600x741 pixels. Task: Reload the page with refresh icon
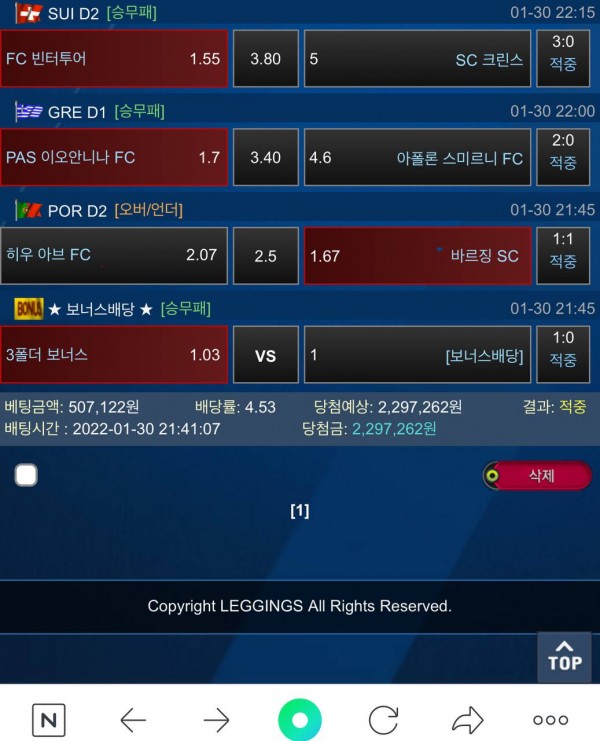click(383, 720)
